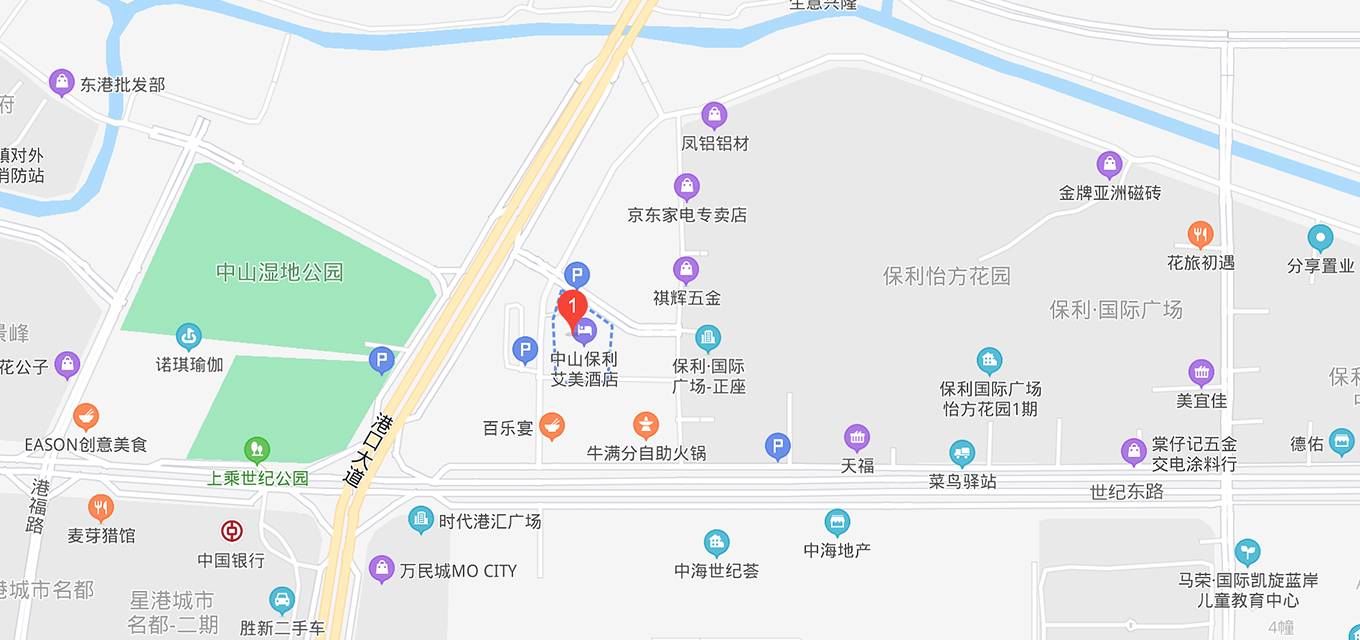This screenshot has width=1360, height=640.
Task: Open the 中国银行 bank marker
Action: click(x=231, y=532)
